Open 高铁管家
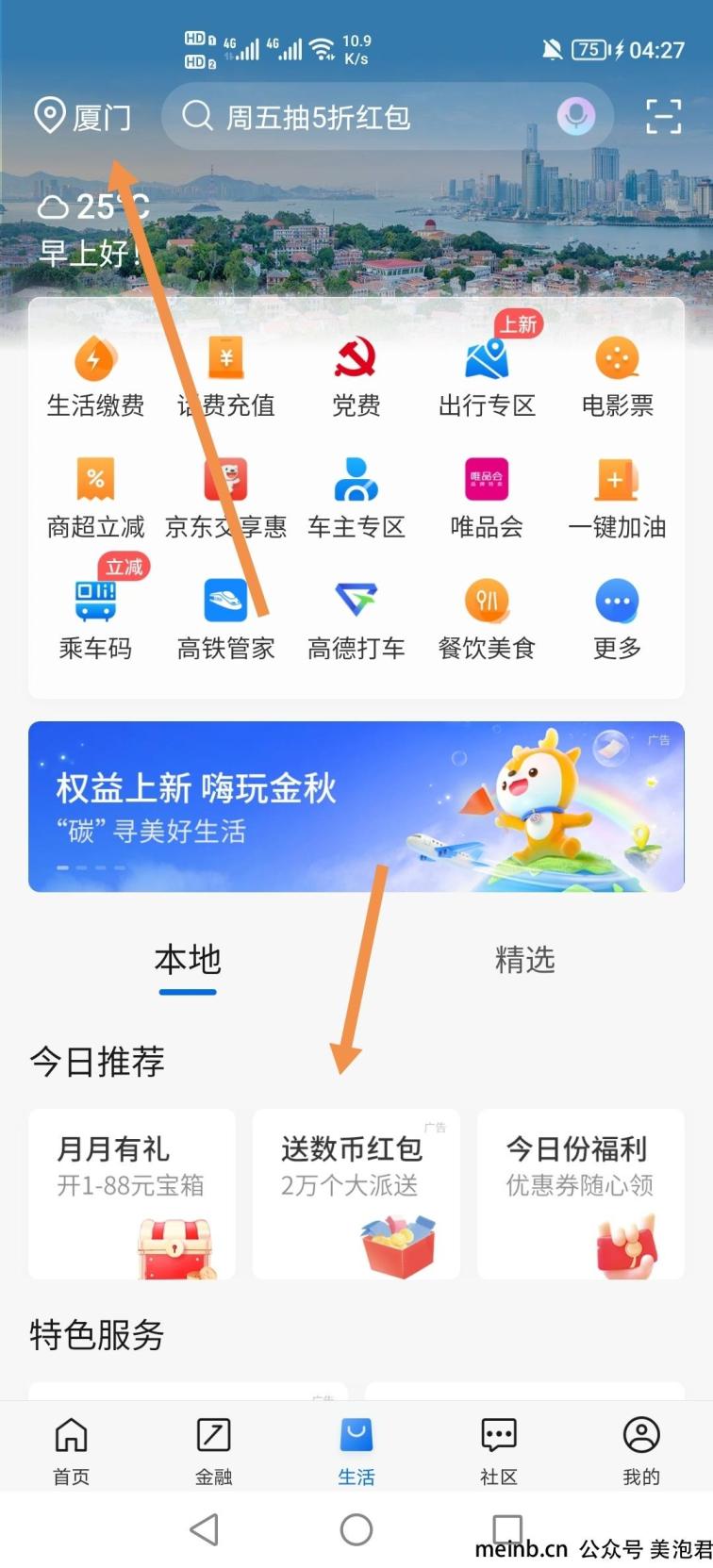 [226, 619]
